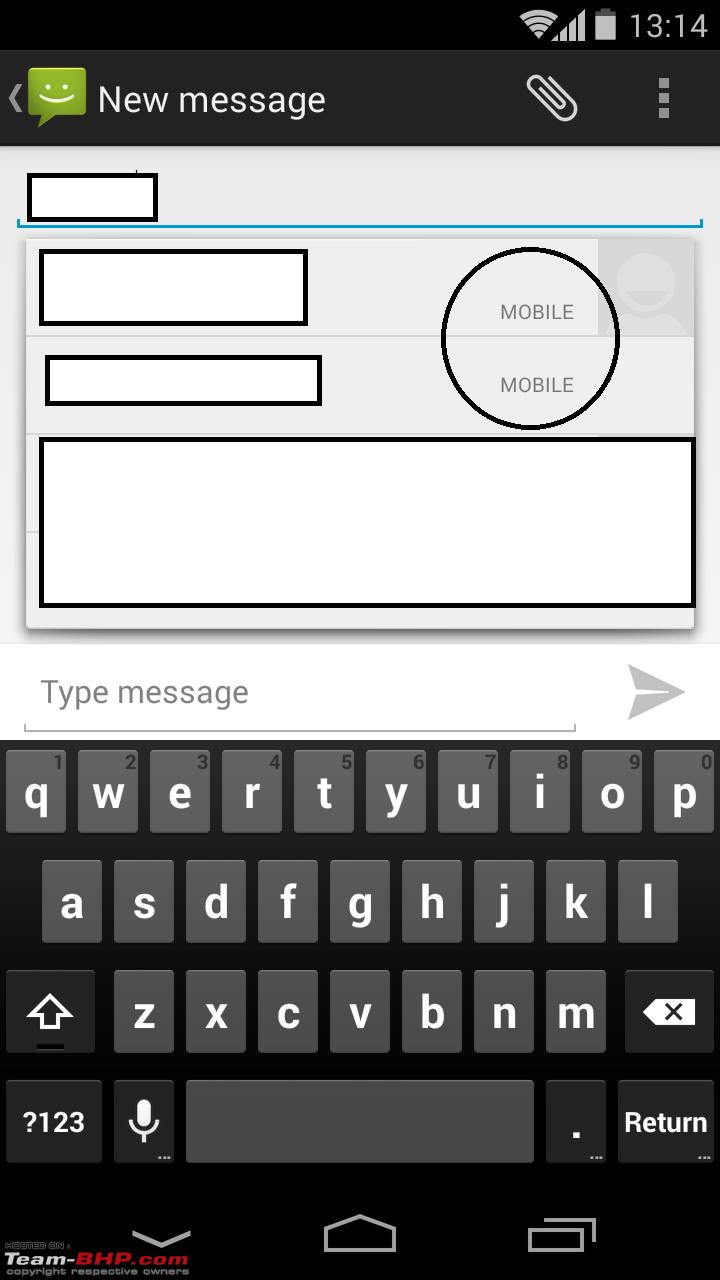Select the first MOBILE contact suggestion with avatar
The height and width of the screenshot is (1280, 720).
pyautogui.click(x=360, y=288)
